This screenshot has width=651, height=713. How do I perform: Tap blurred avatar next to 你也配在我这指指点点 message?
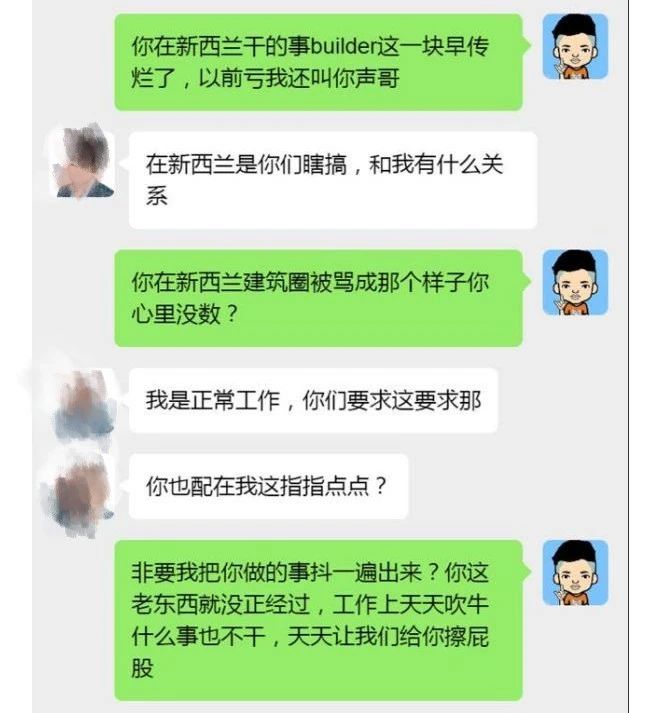(82, 487)
